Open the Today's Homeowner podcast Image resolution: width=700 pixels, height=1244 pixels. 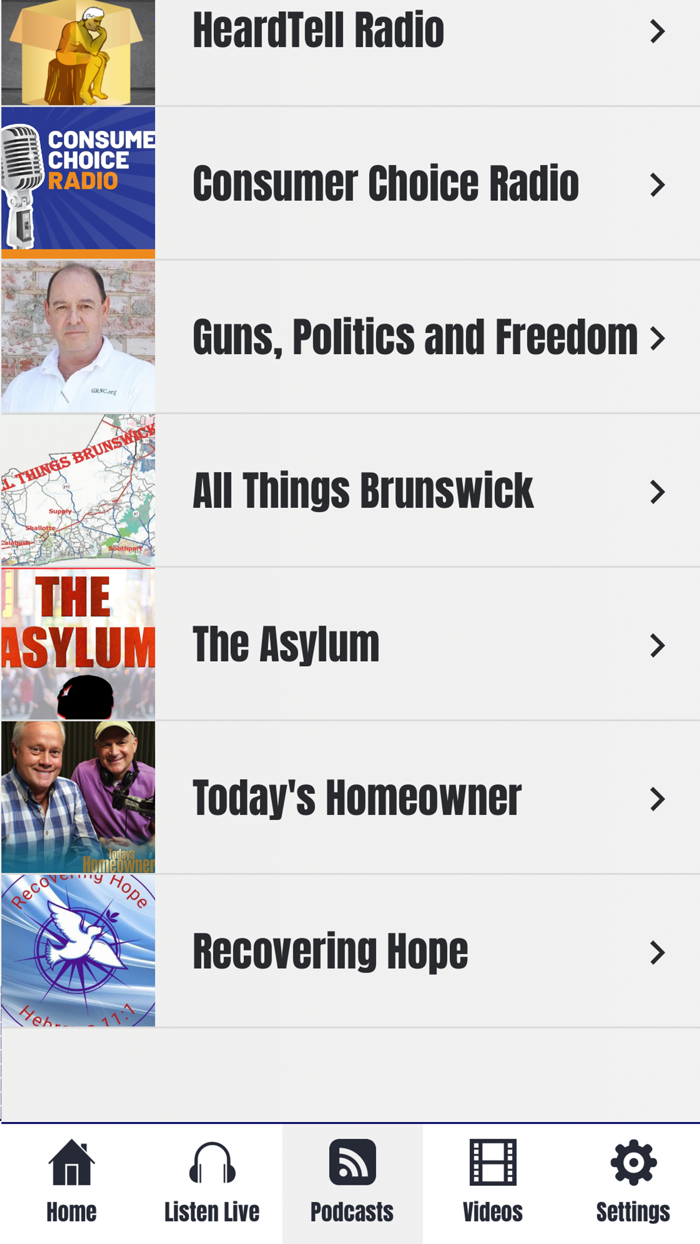click(x=350, y=798)
